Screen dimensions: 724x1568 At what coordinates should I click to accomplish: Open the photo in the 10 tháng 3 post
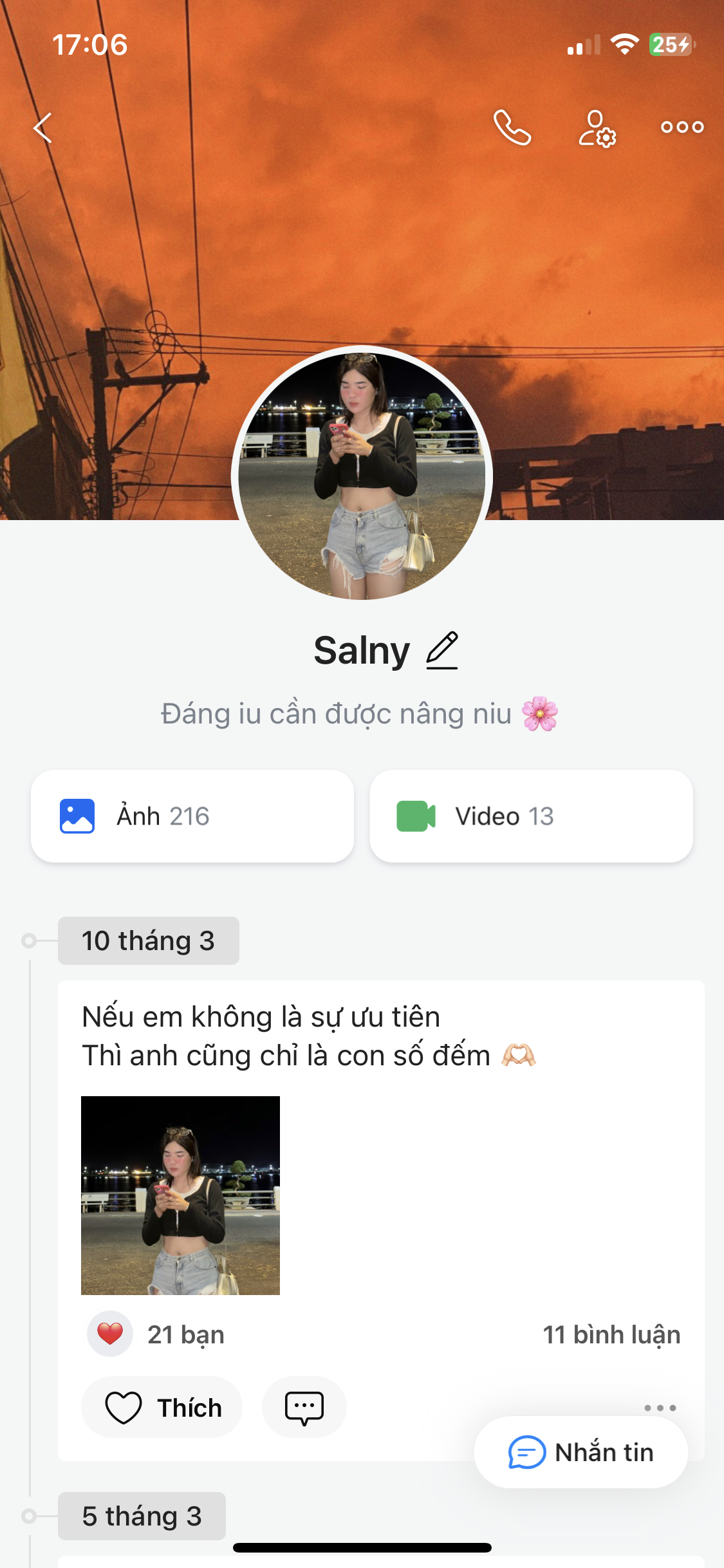180,1195
